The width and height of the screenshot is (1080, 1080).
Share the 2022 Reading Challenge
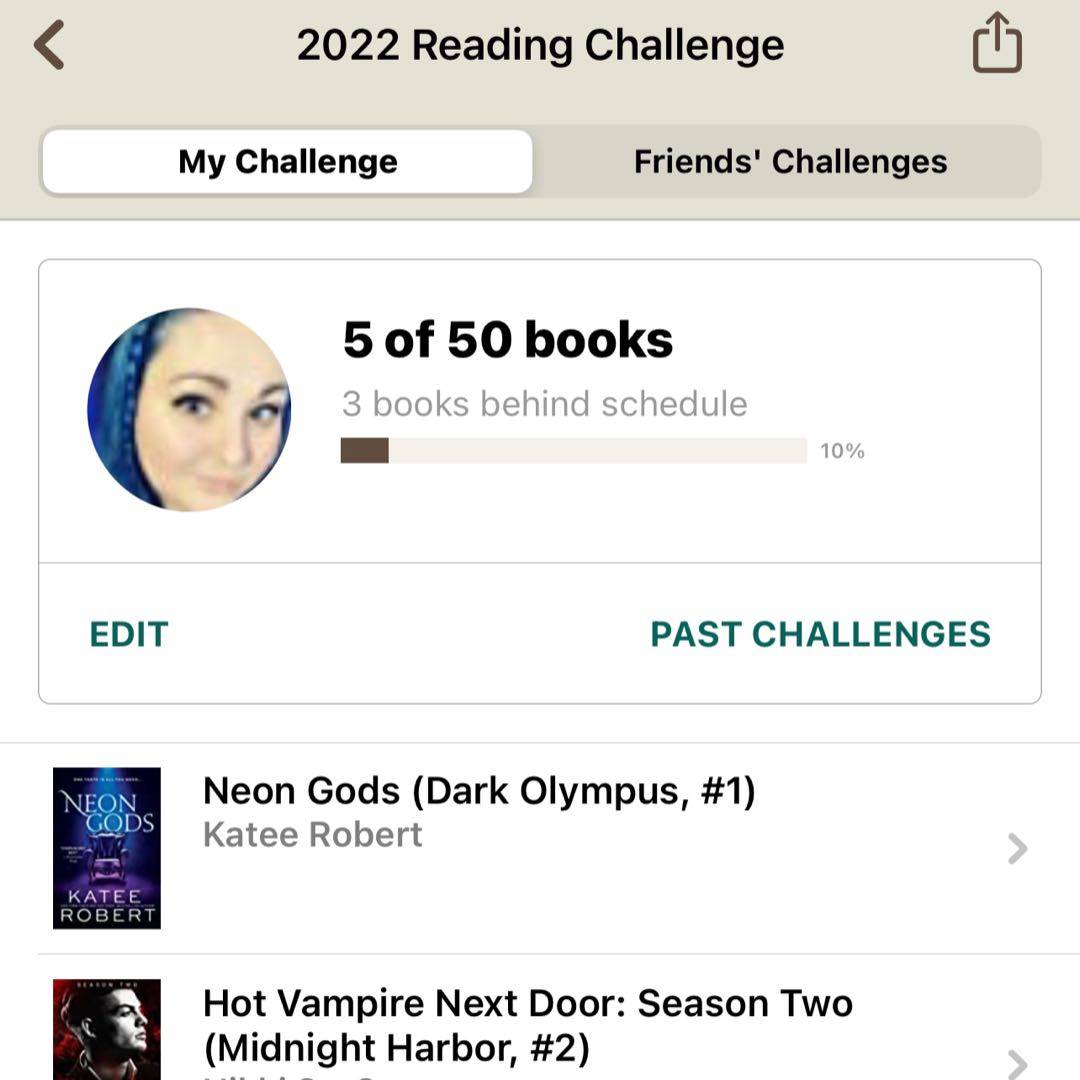[997, 43]
